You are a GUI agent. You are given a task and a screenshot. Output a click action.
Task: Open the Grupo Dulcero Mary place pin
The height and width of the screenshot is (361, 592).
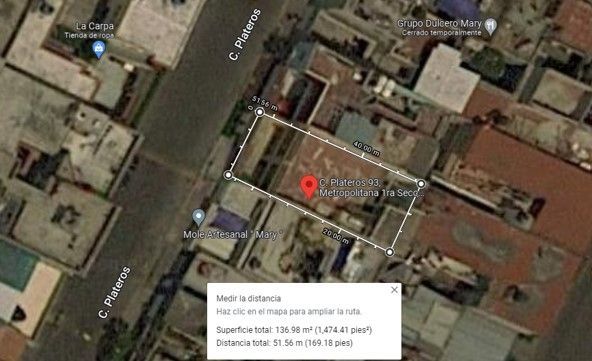tap(490, 26)
